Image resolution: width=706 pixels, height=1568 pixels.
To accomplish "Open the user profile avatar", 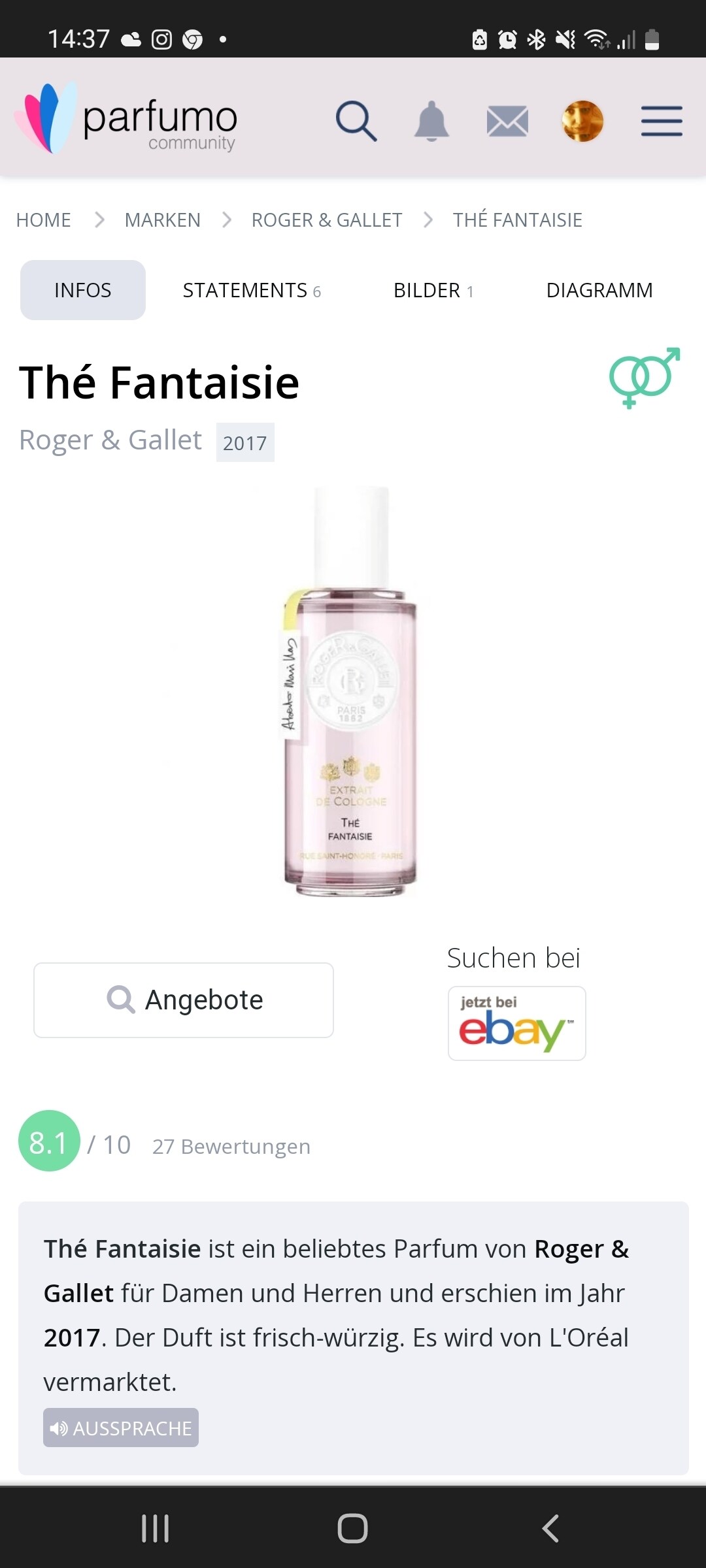I will pyautogui.click(x=582, y=121).
